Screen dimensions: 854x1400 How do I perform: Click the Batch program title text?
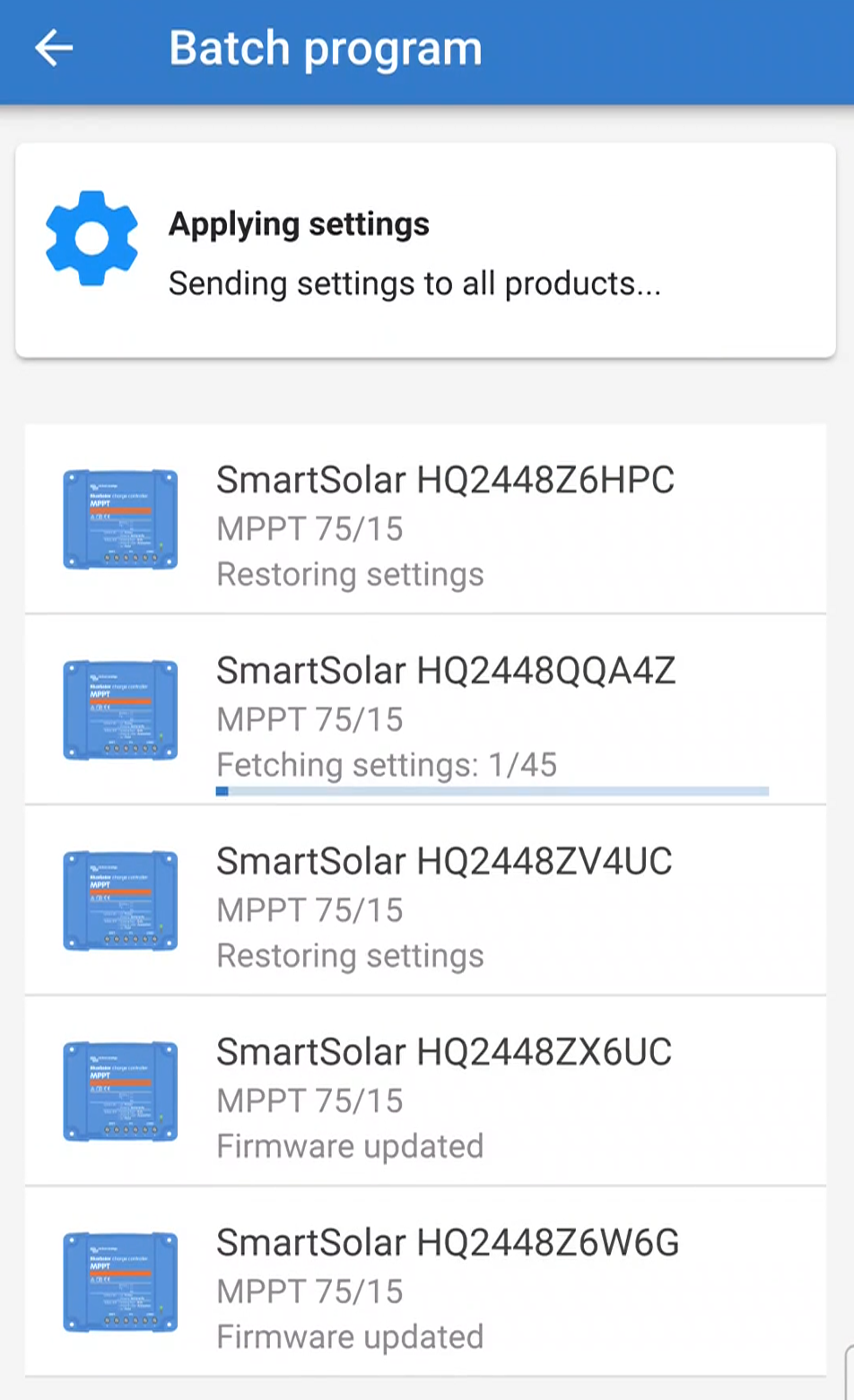tap(327, 48)
